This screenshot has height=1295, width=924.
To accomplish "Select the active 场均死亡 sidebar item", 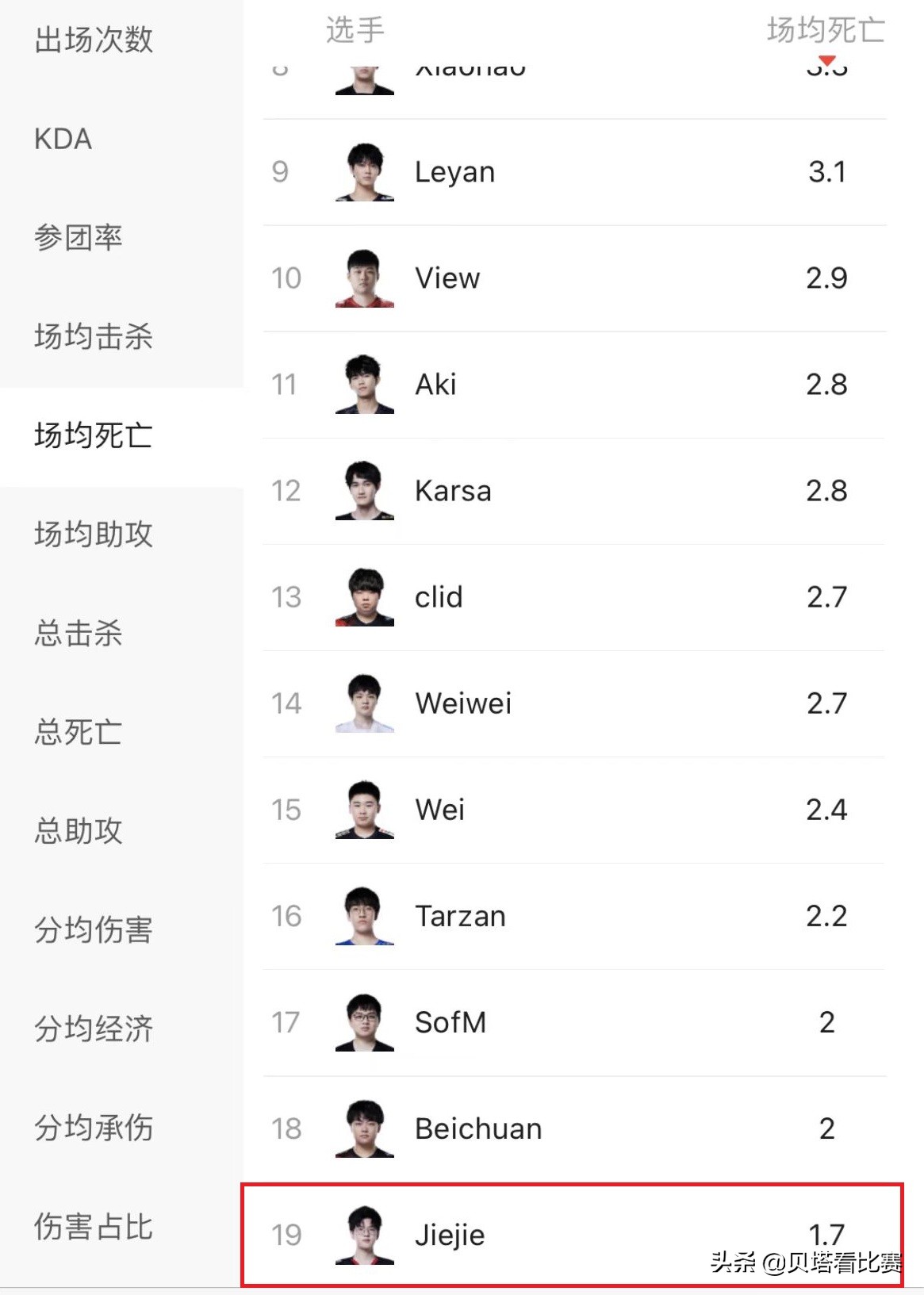I will tap(95, 436).
